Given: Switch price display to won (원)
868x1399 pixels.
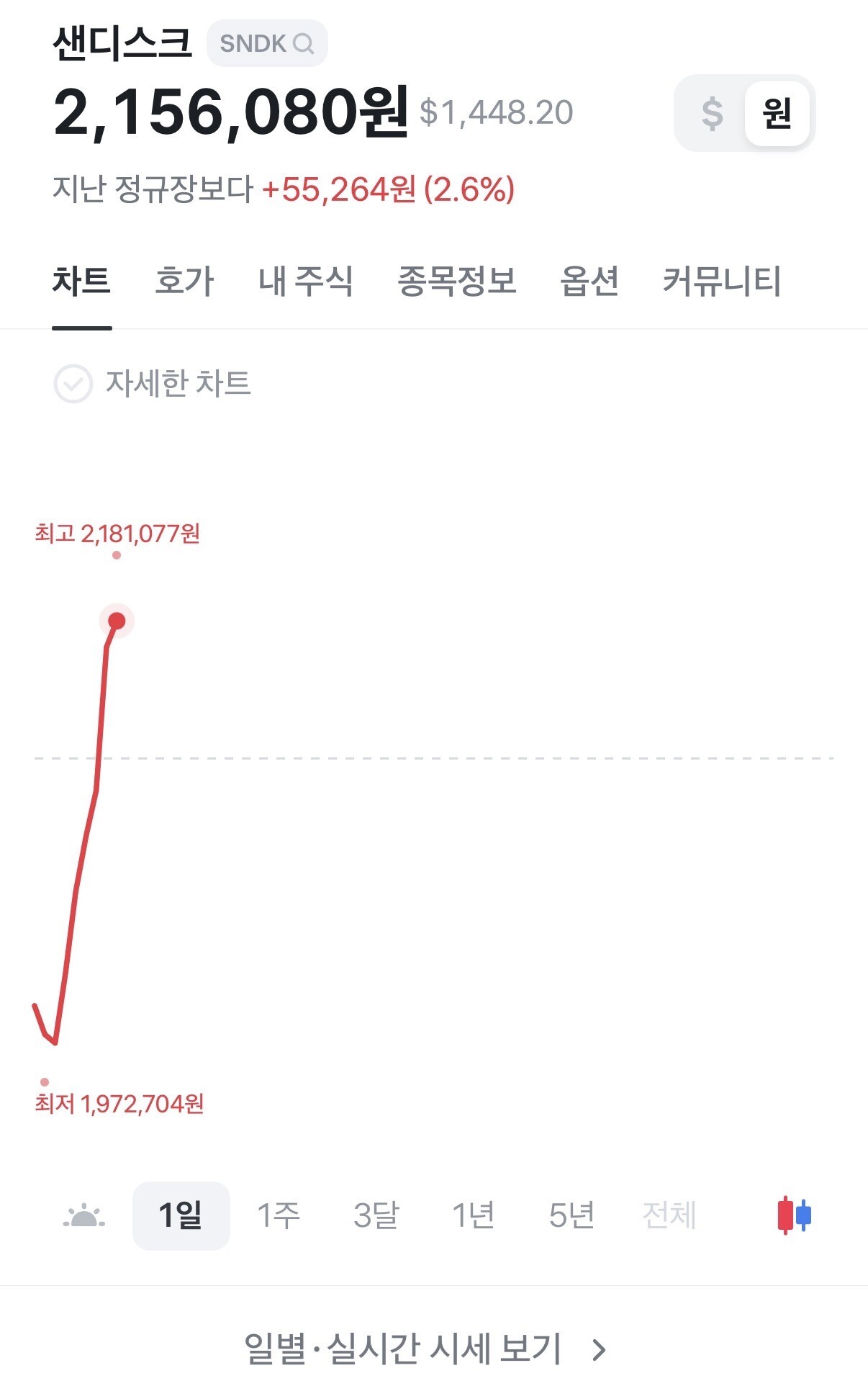Looking at the screenshot, I should coord(777,114).
